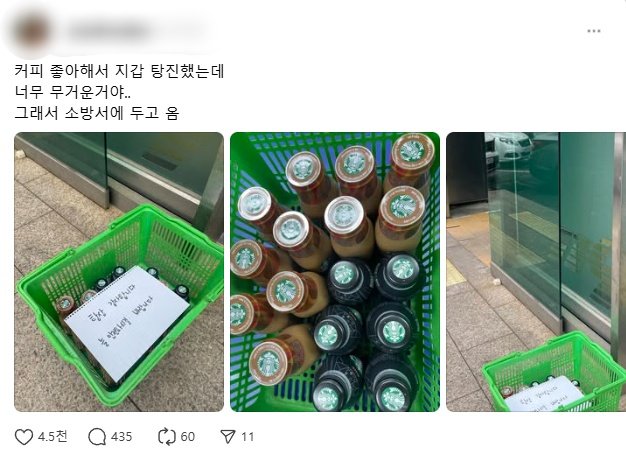
Task: Open the post's three-dot overflow menu
Action: [x=594, y=31]
